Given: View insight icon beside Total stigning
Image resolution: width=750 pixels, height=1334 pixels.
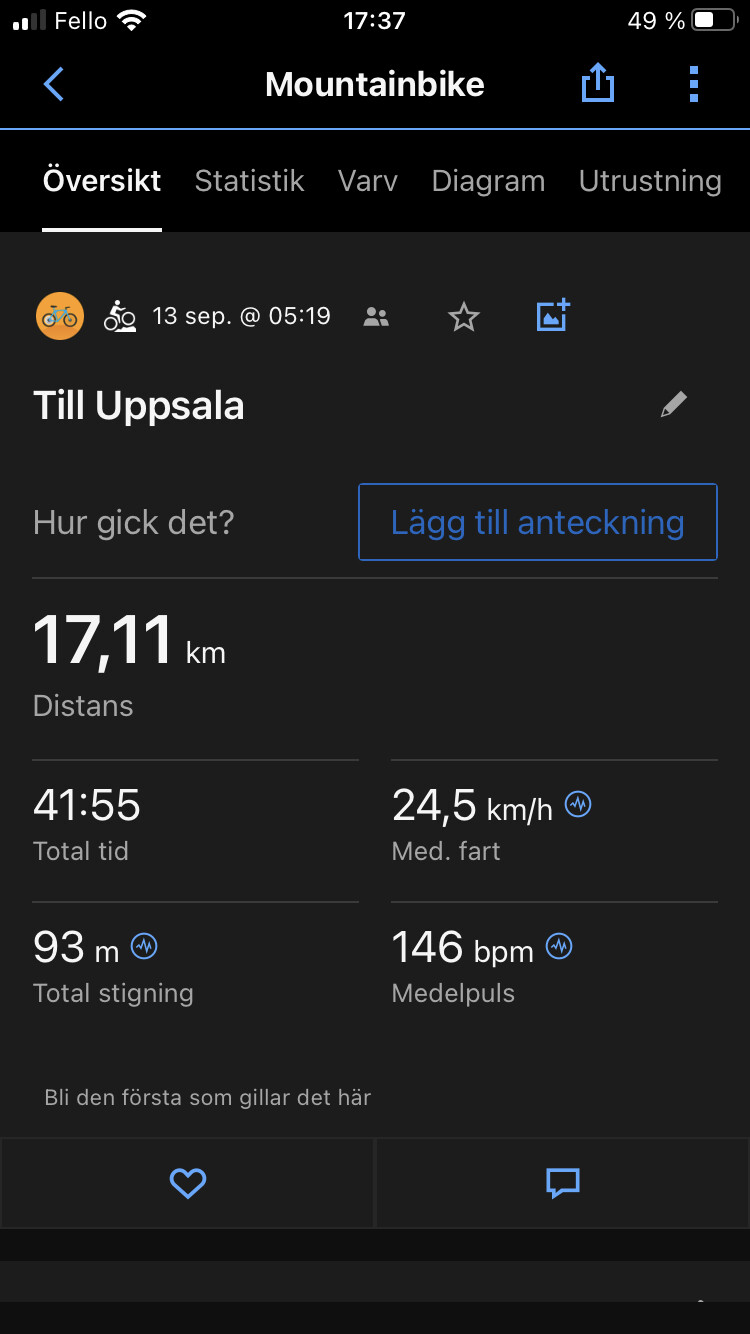Looking at the screenshot, I should (x=145, y=945).
